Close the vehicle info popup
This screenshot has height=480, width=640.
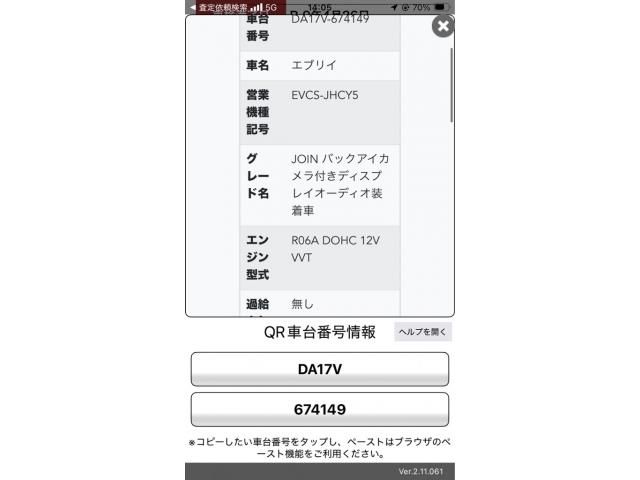pos(443,26)
